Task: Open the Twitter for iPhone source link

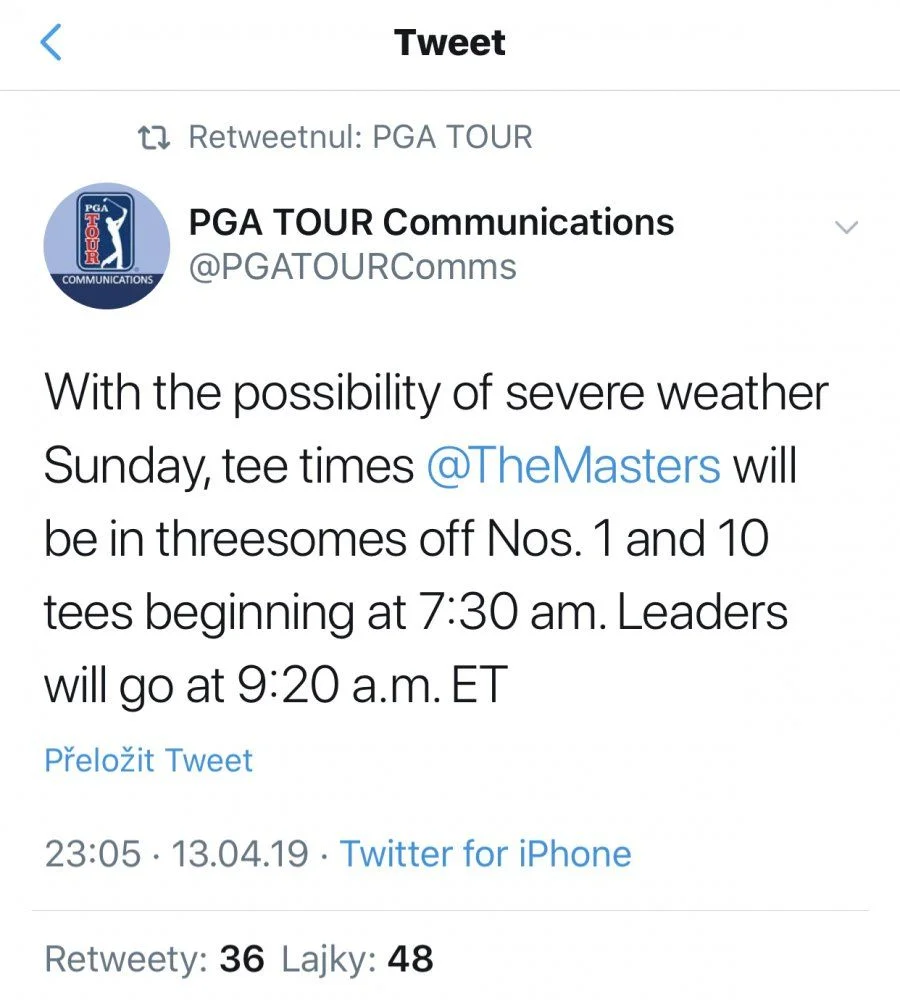Action: [485, 854]
